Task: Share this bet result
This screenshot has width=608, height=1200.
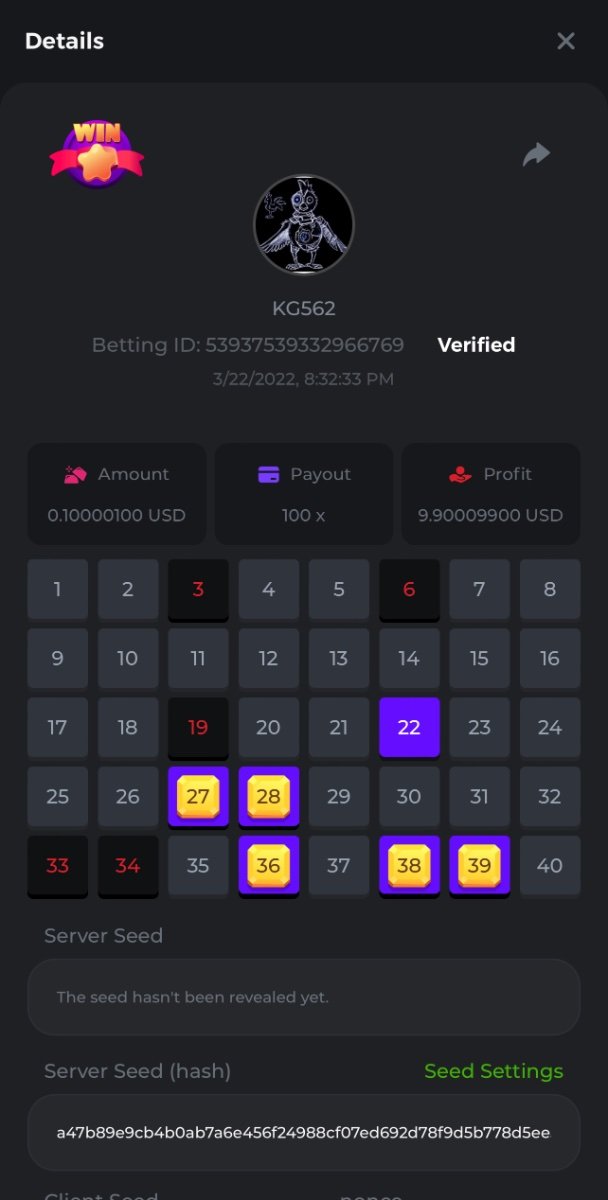Action: (537, 154)
